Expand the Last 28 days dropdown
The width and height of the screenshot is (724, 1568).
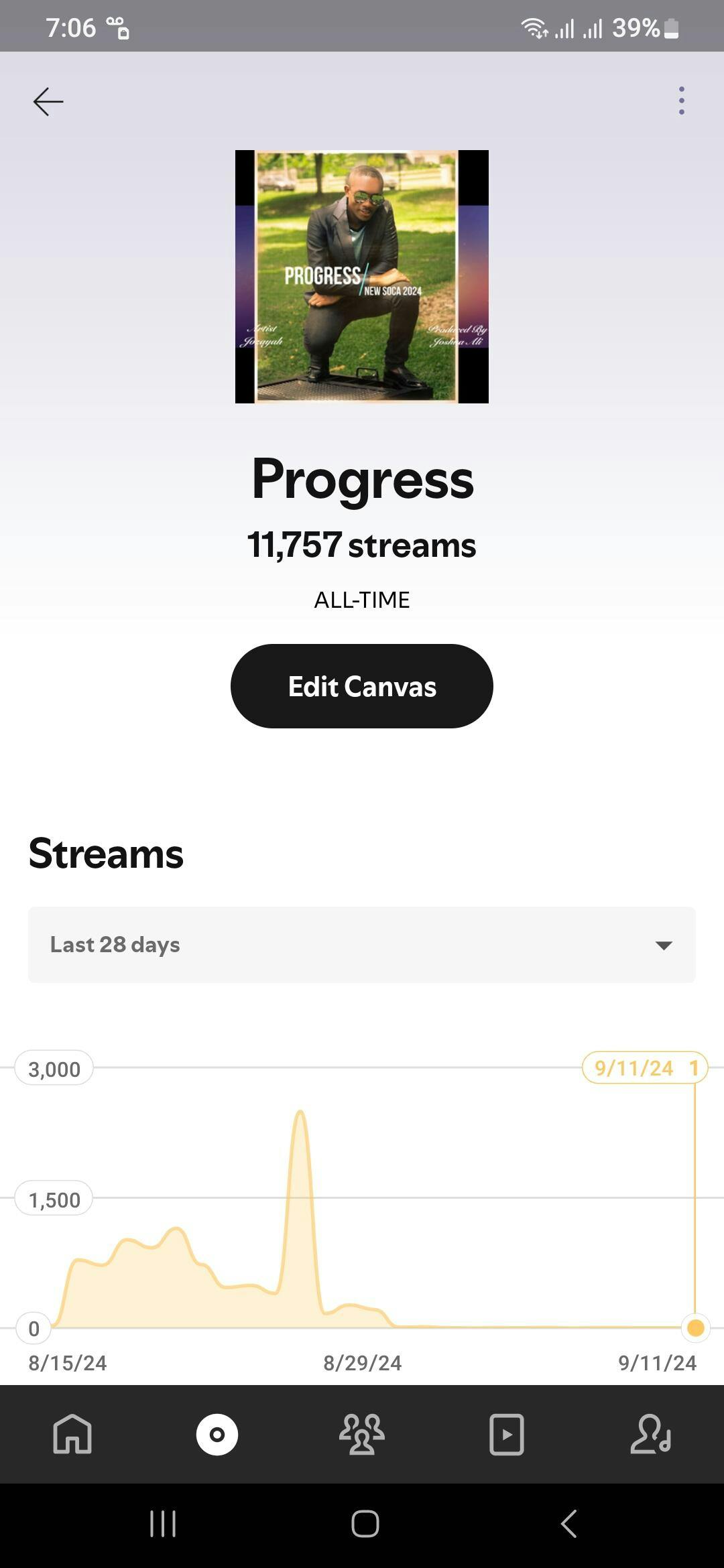click(x=362, y=945)
